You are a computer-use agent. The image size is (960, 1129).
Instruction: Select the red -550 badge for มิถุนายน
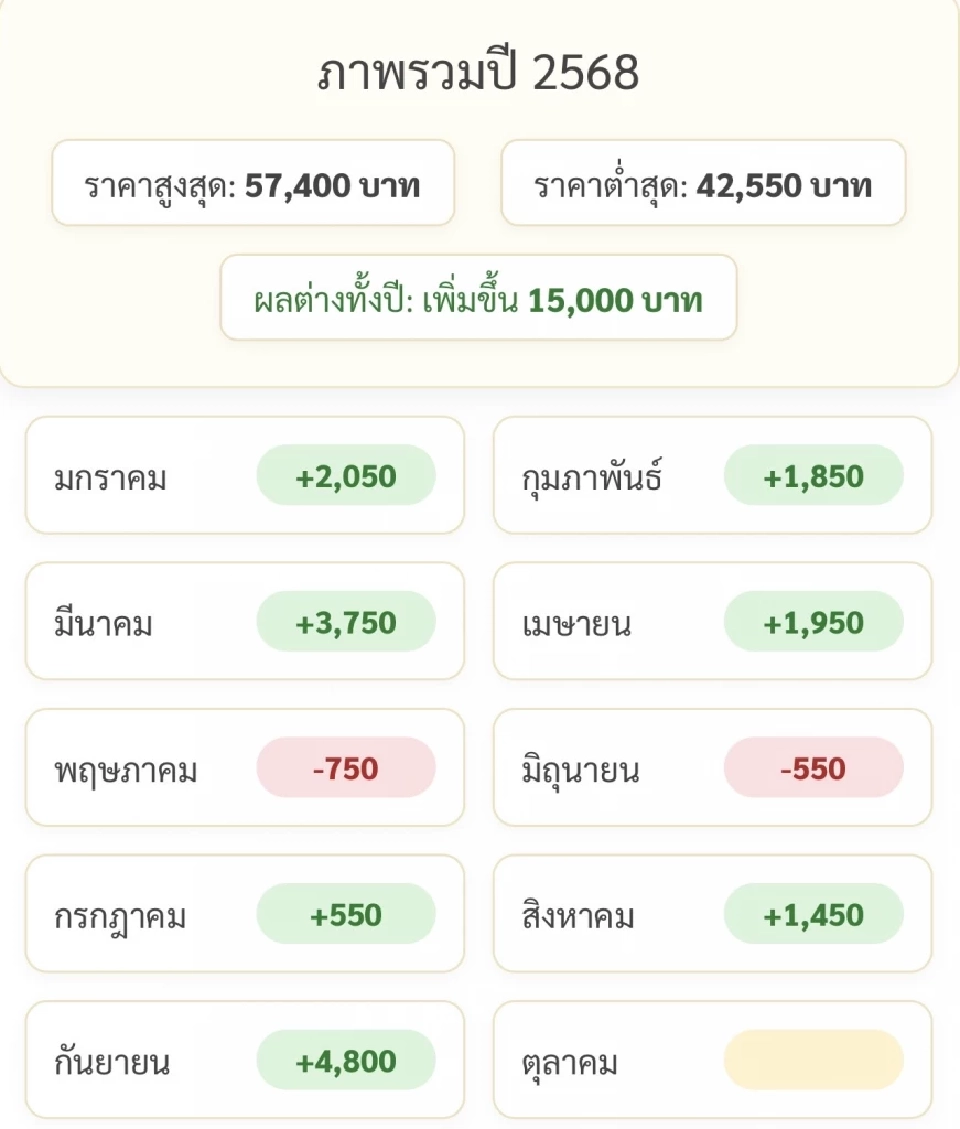pos(813,768)
